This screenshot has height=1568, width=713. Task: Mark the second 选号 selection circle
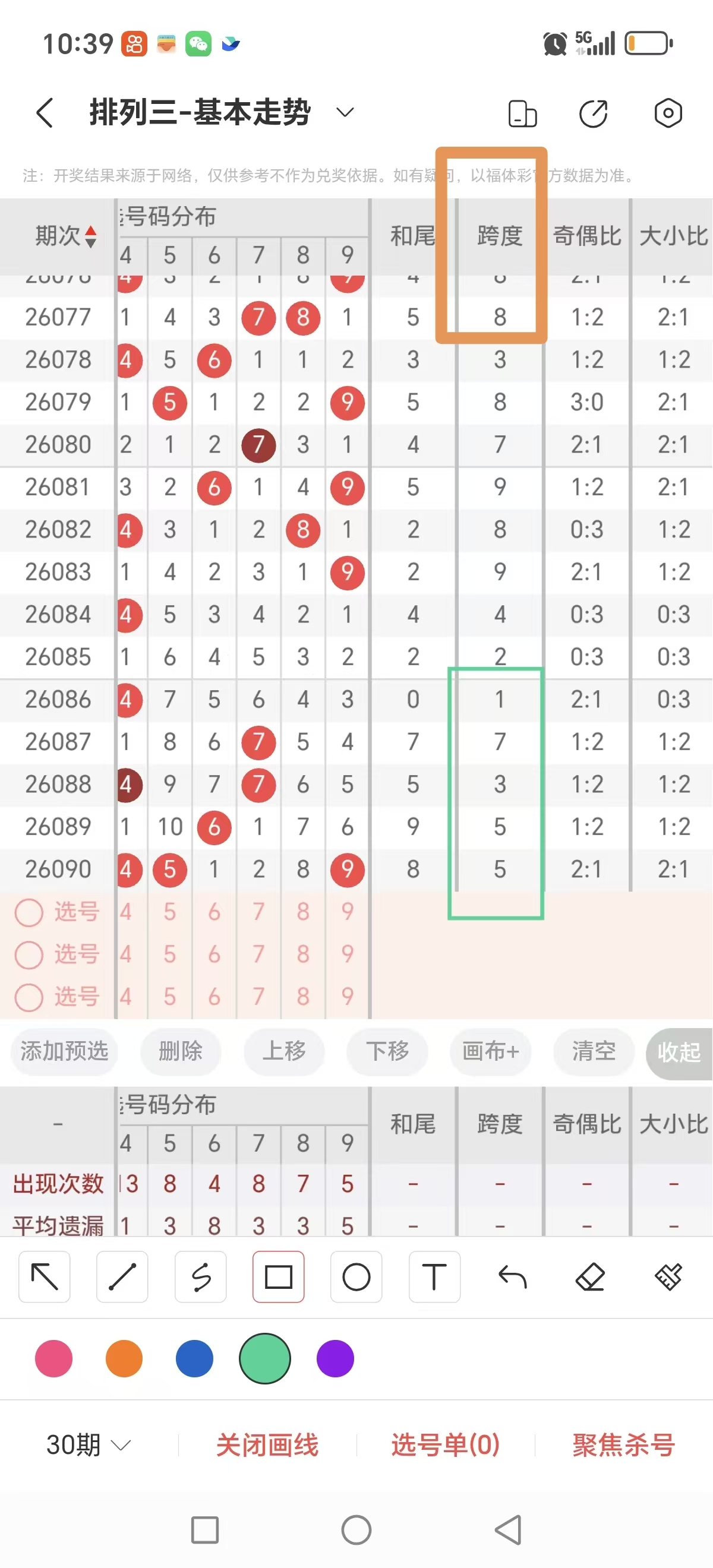[x=29, y=956]
